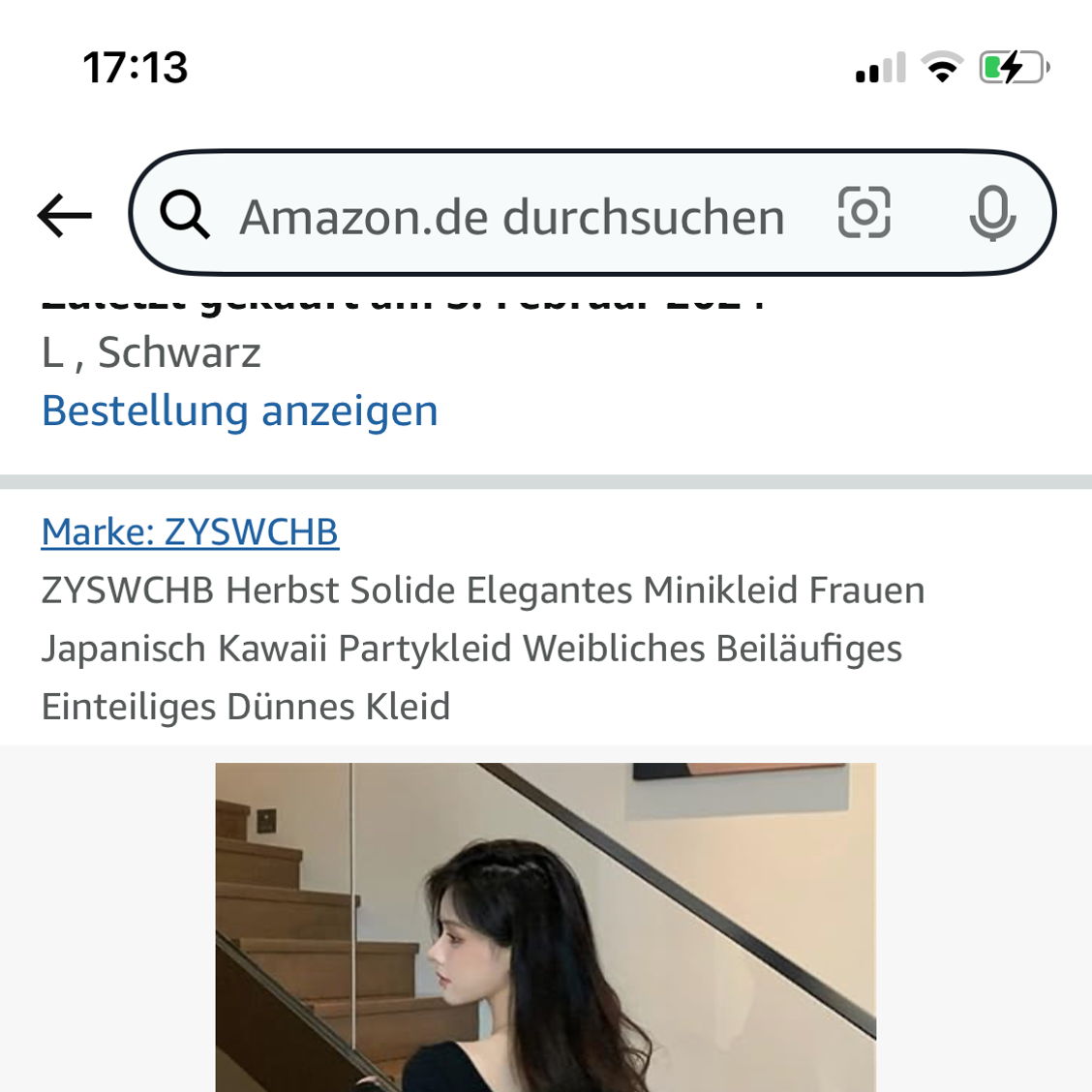1092x1092 pixels.
Task: Tap the Amazon.de durchsuchen search field
Action: coord(511,216)
